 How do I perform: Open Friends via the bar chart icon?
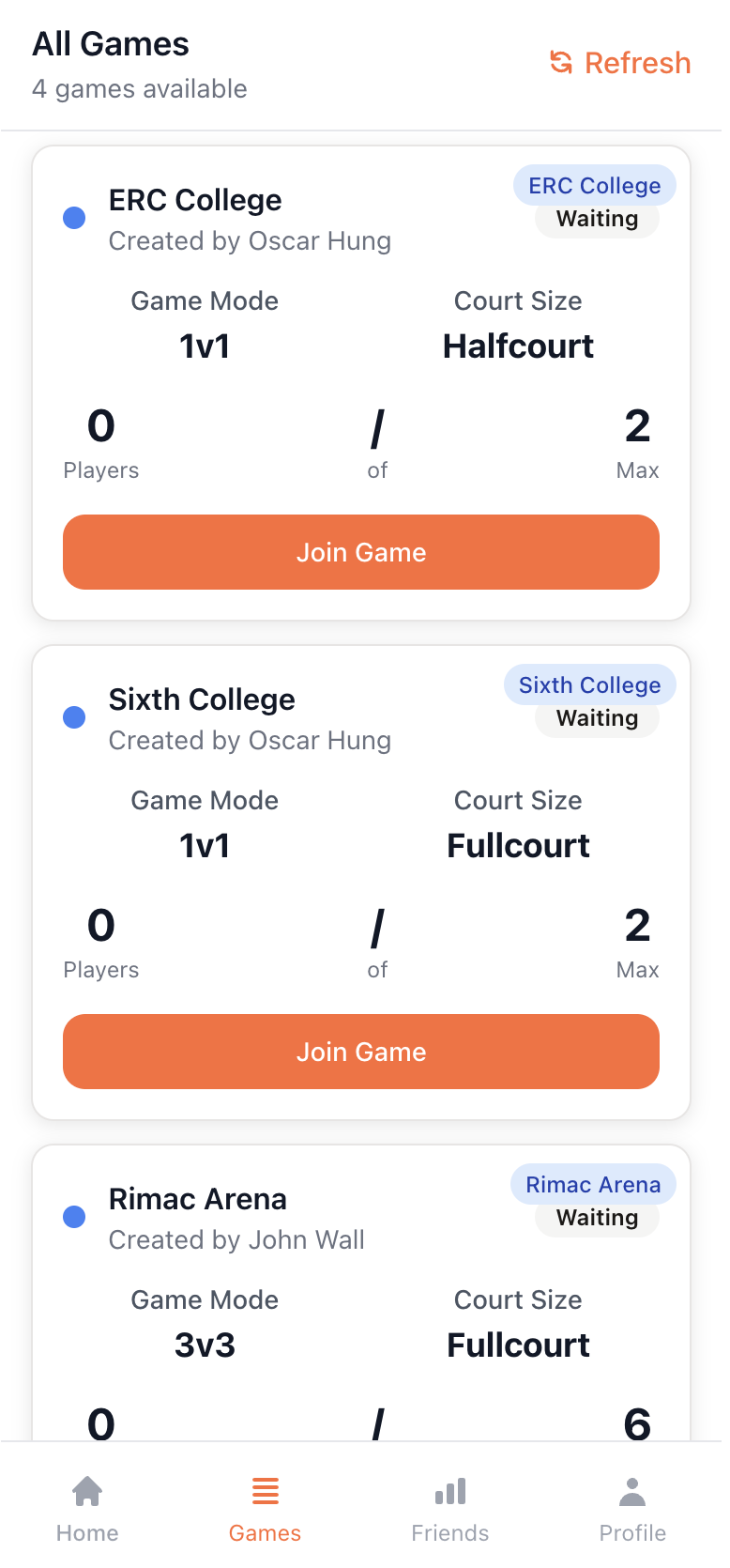449,1490
